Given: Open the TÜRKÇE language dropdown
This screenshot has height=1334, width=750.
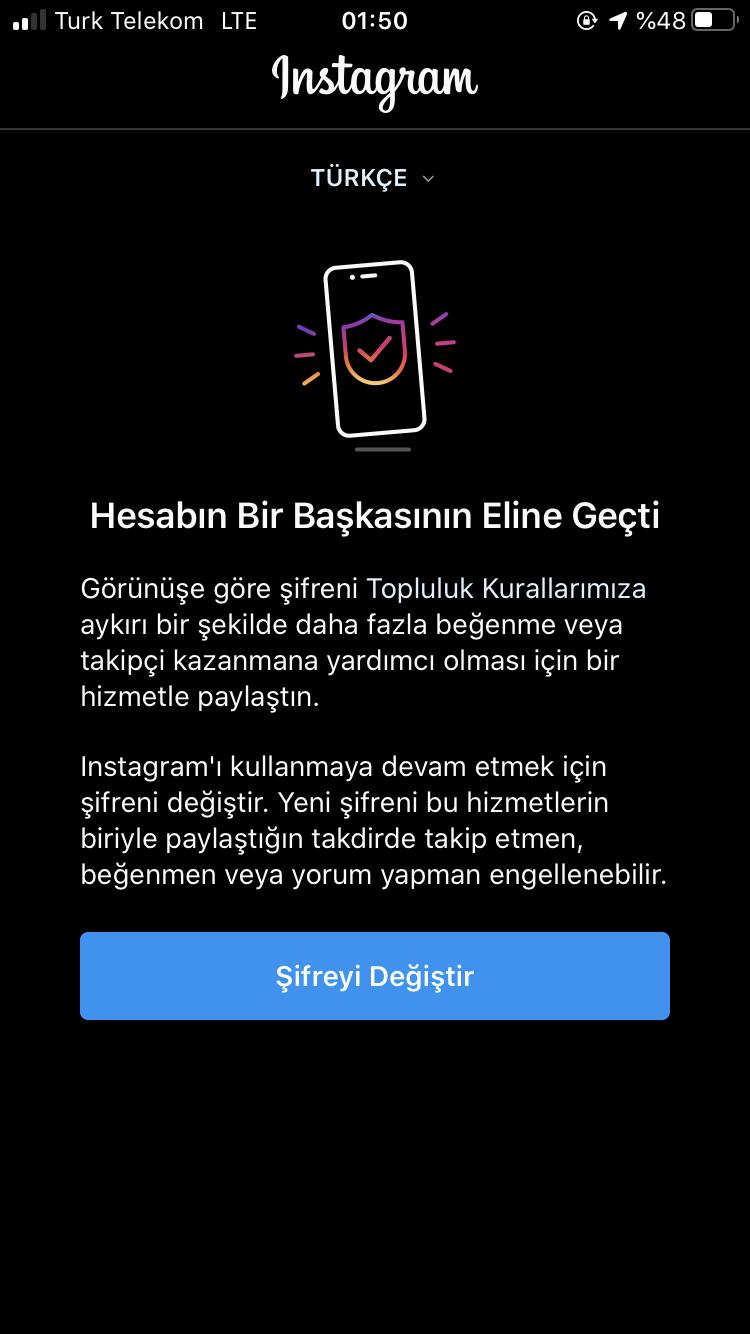Looking at the screenshot, I should coord(373,178).
